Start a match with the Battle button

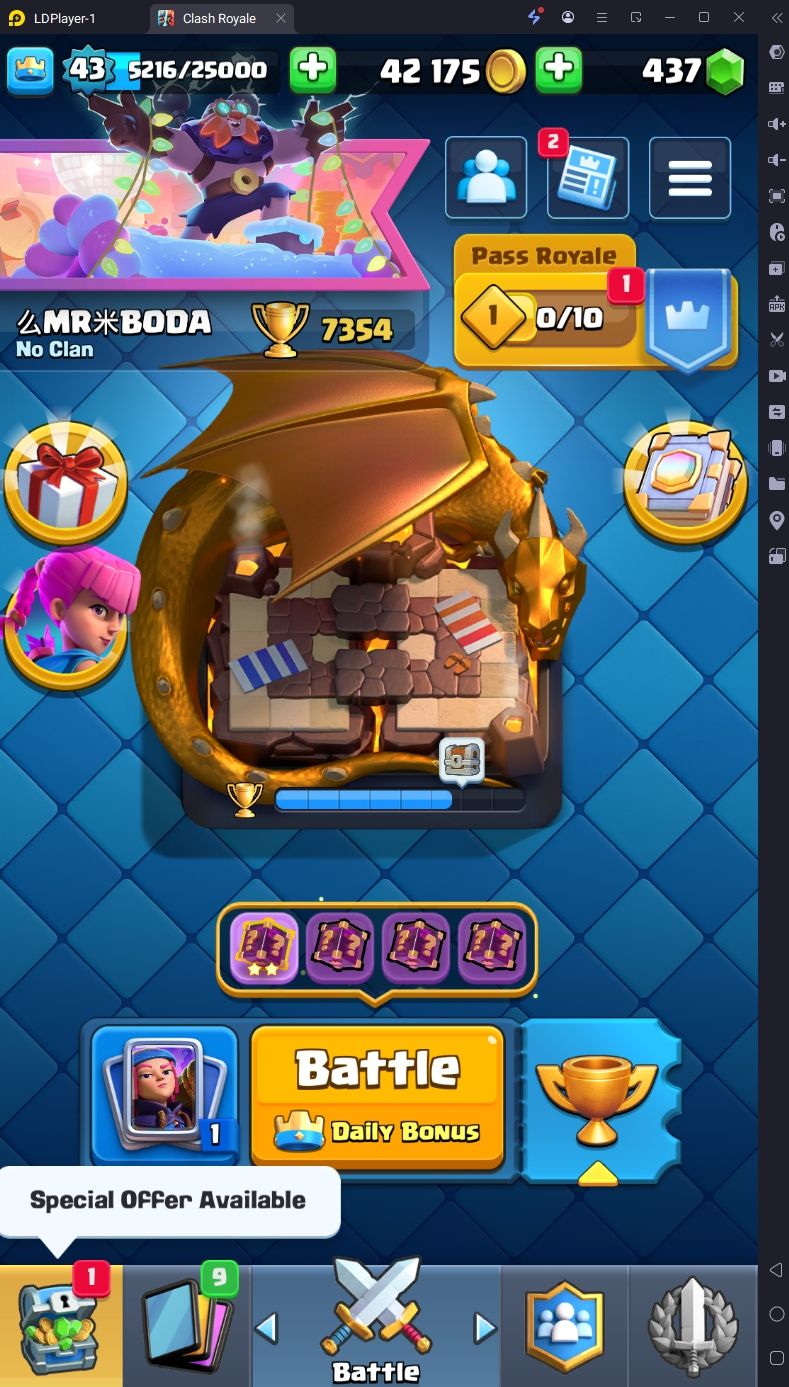point(377,1095)
